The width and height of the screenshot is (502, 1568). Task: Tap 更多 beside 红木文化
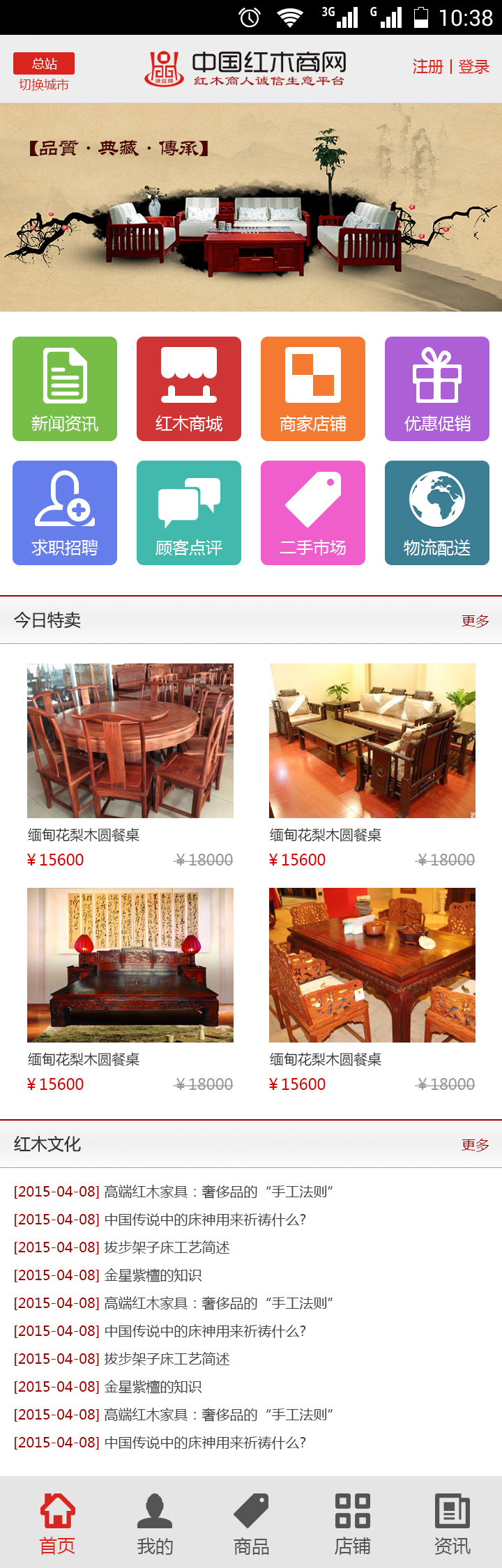click(475, 1145)
